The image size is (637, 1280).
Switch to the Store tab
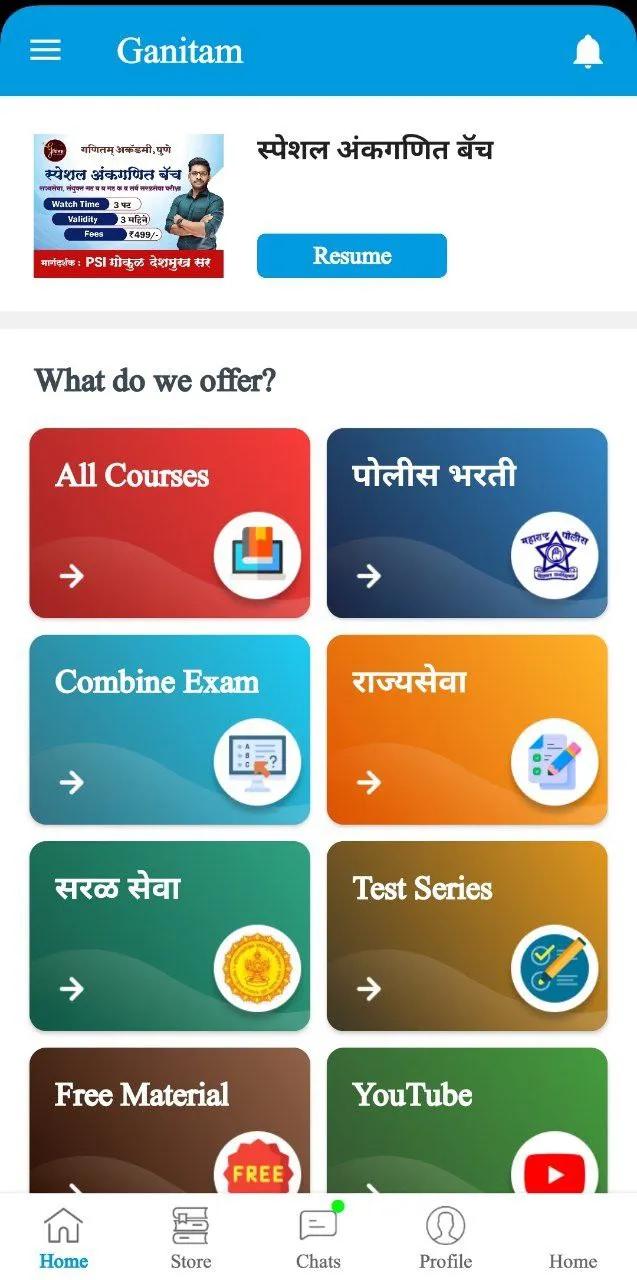(x=191, y=1238)
